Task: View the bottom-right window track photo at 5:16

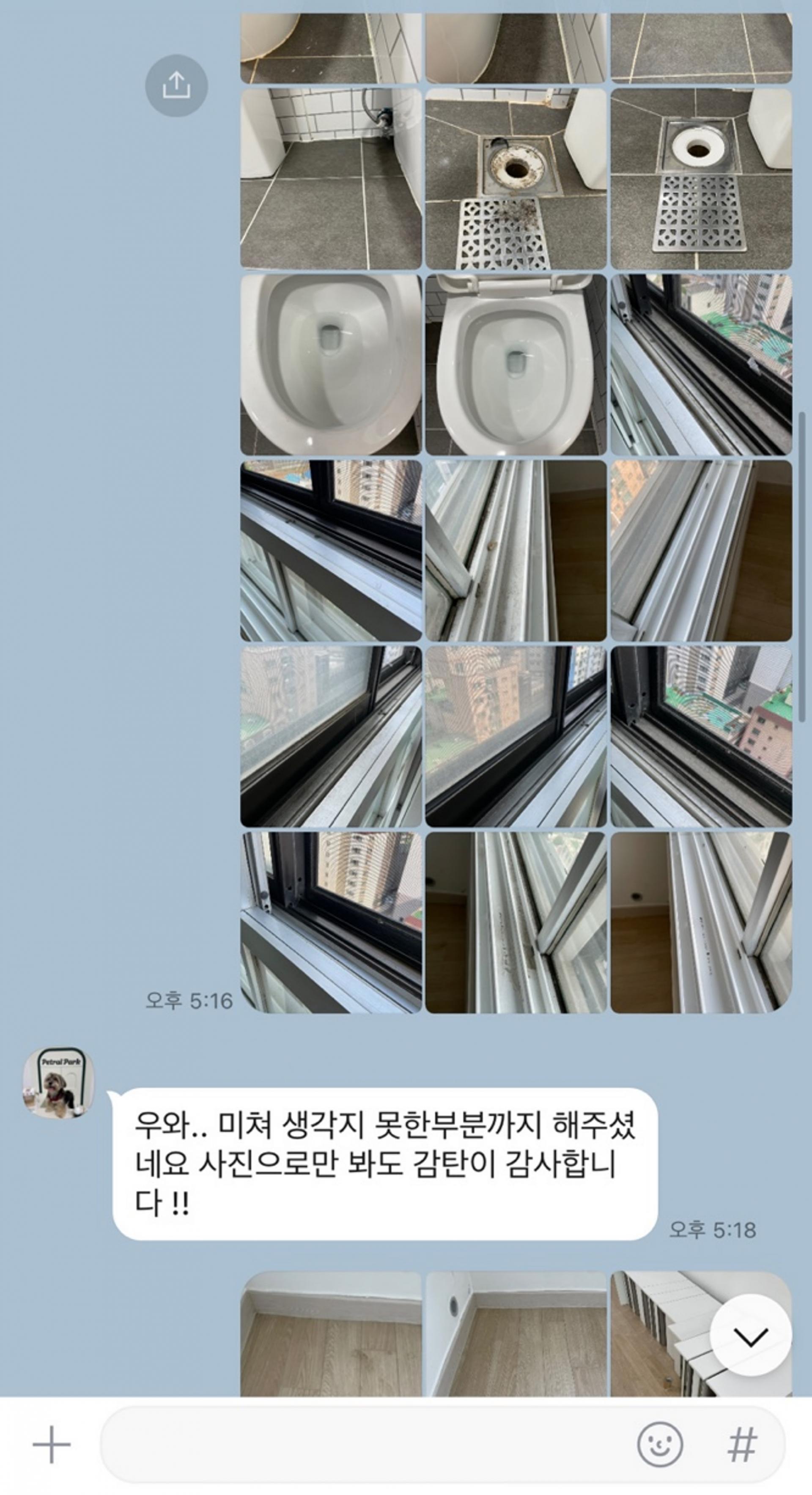Action: [701, 923]
